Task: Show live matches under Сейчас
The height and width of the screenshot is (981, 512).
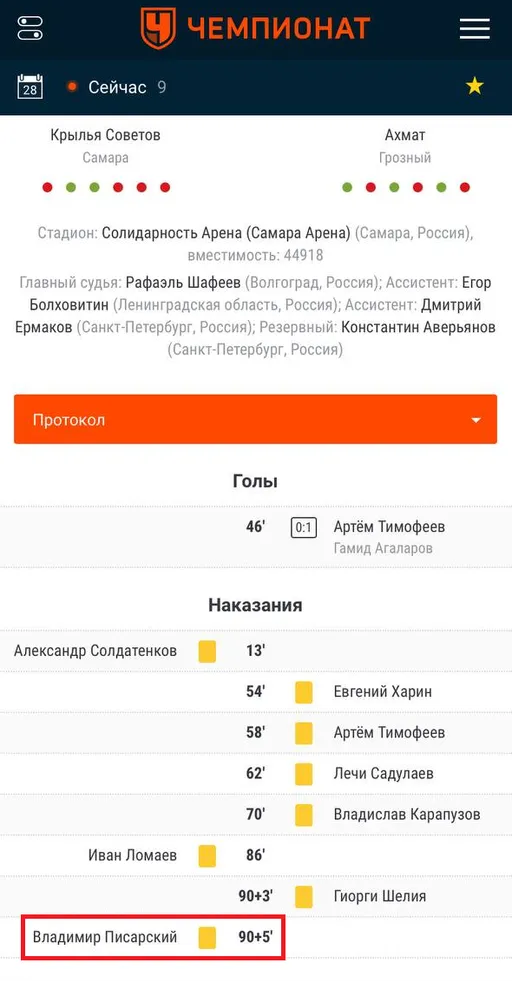Action: coord(116,87)
